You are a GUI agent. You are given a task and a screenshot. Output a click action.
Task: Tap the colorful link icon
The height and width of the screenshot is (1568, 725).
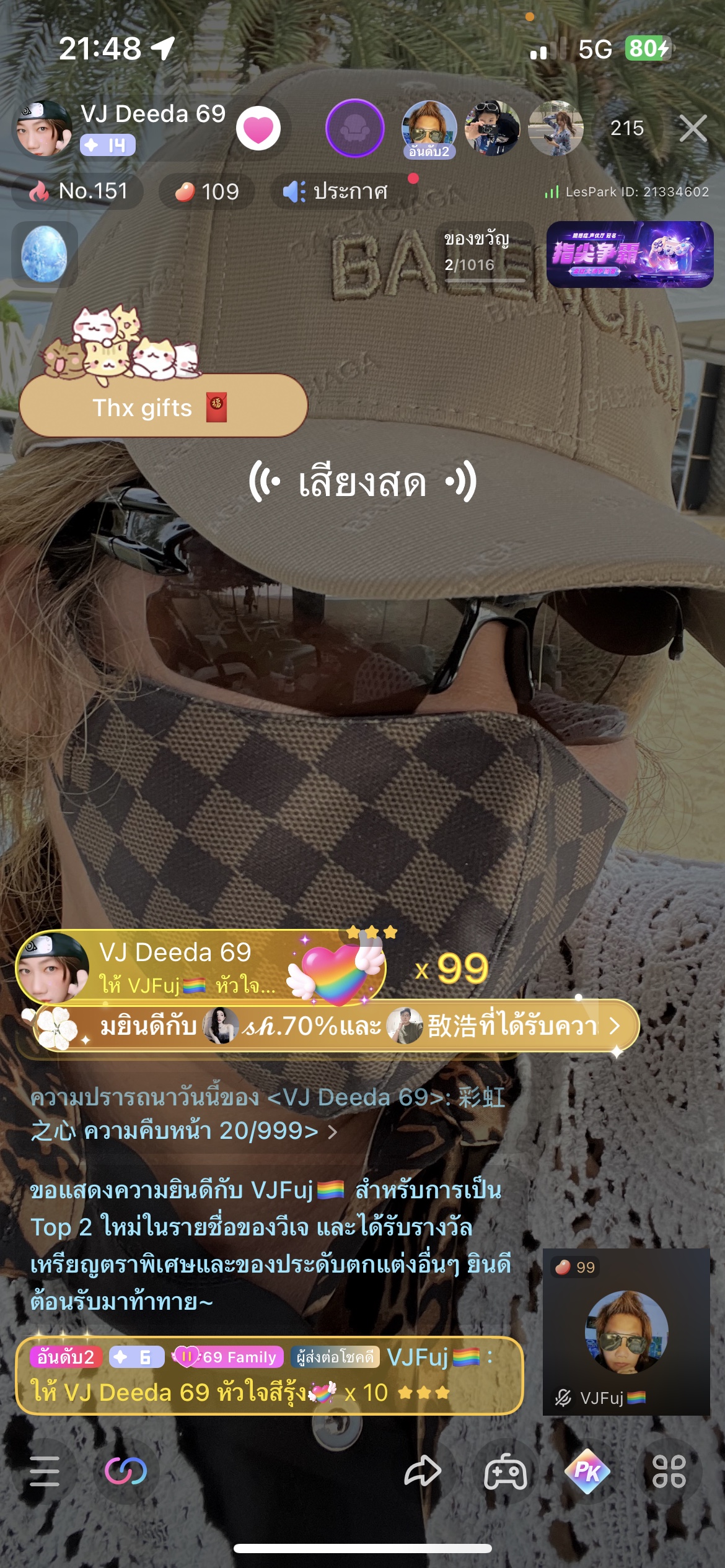[x=126, y=1471]
